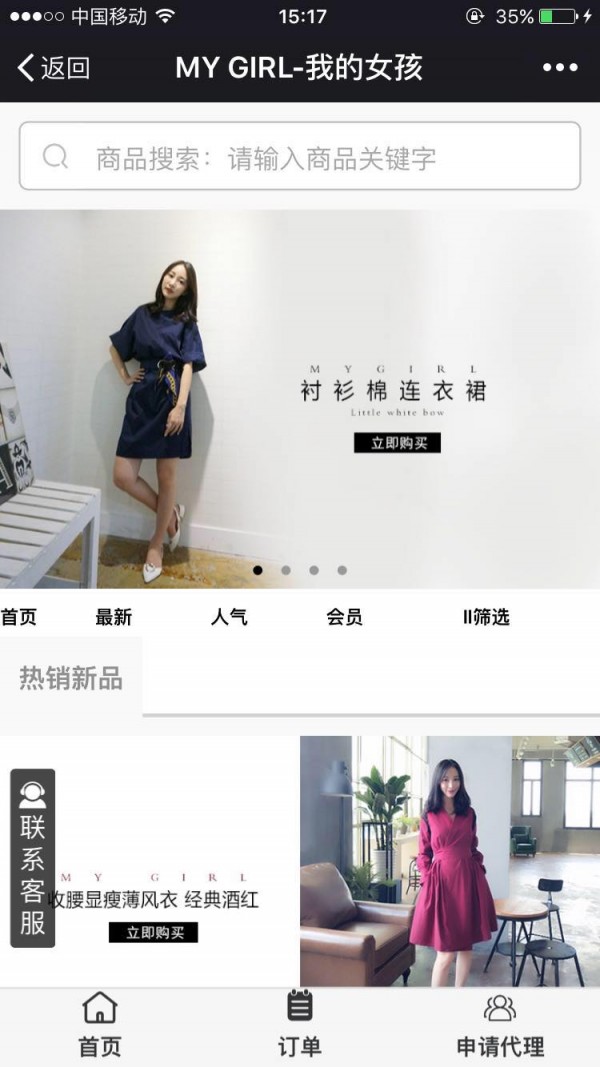The image size is (600, 1067).
Task: Open the three-dot overflow menu
Action: pos(560,68)
